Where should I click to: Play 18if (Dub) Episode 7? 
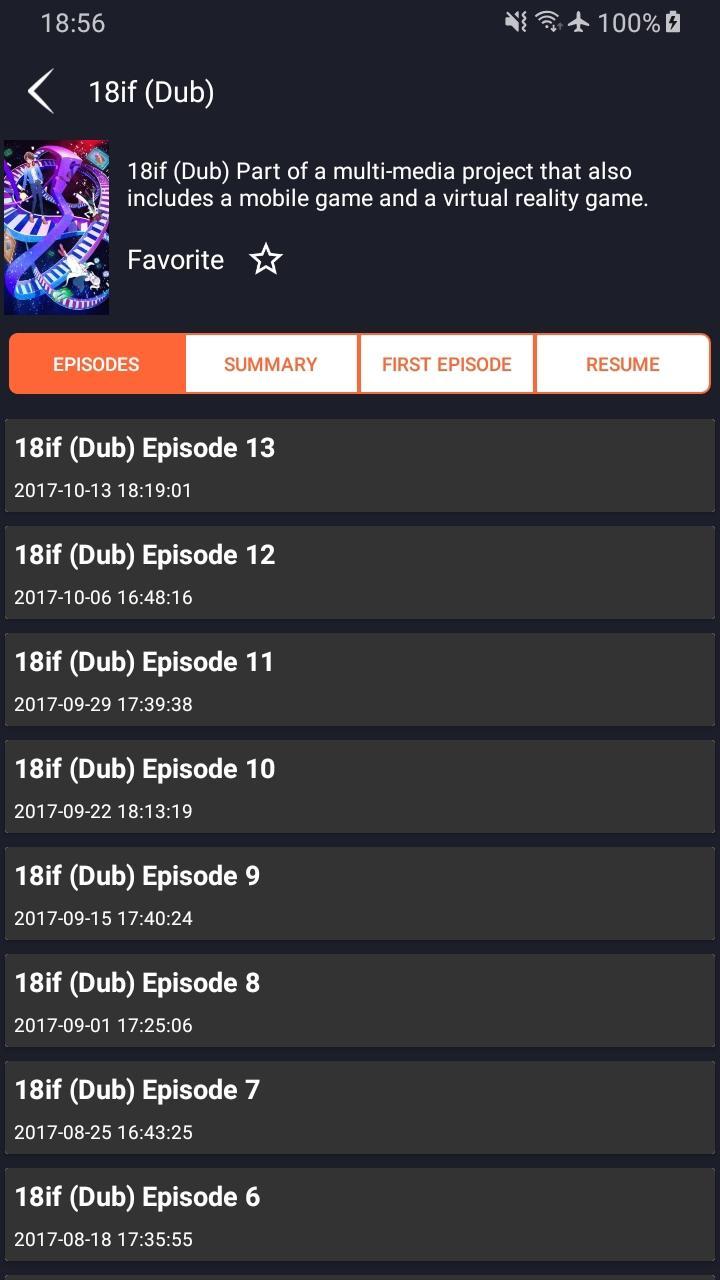360,1107
